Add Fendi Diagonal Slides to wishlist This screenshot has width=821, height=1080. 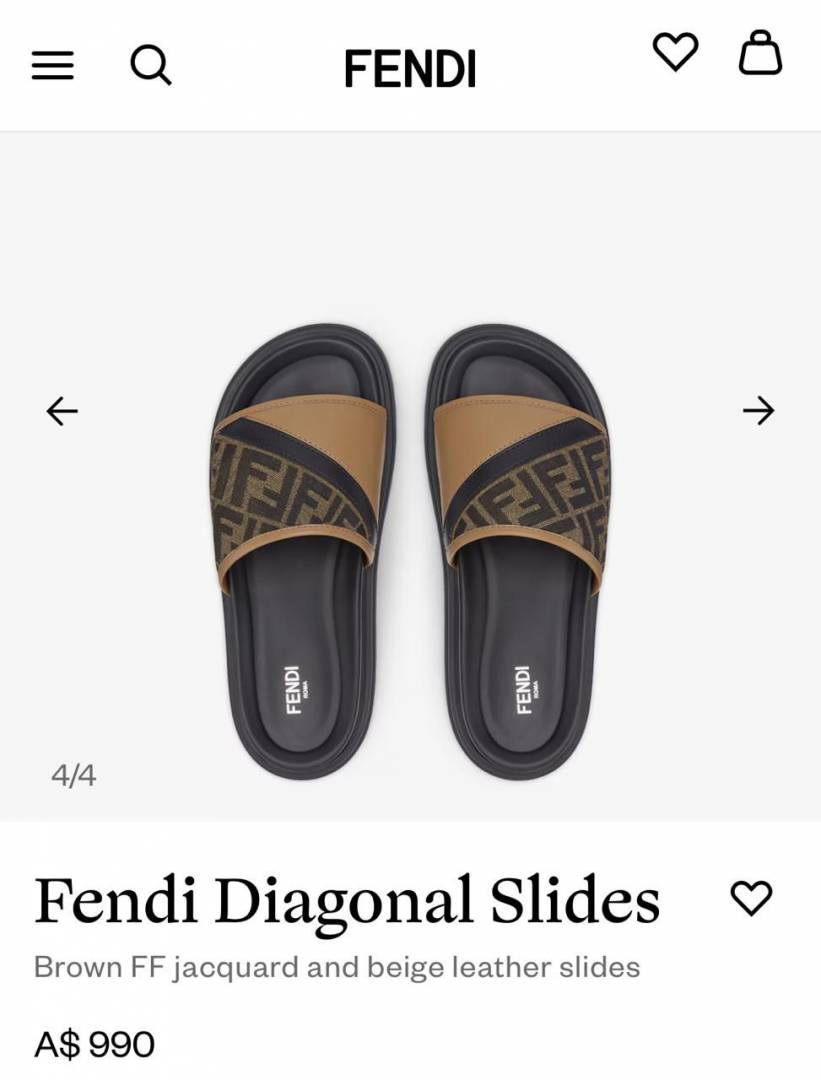(x=751, y=897)
